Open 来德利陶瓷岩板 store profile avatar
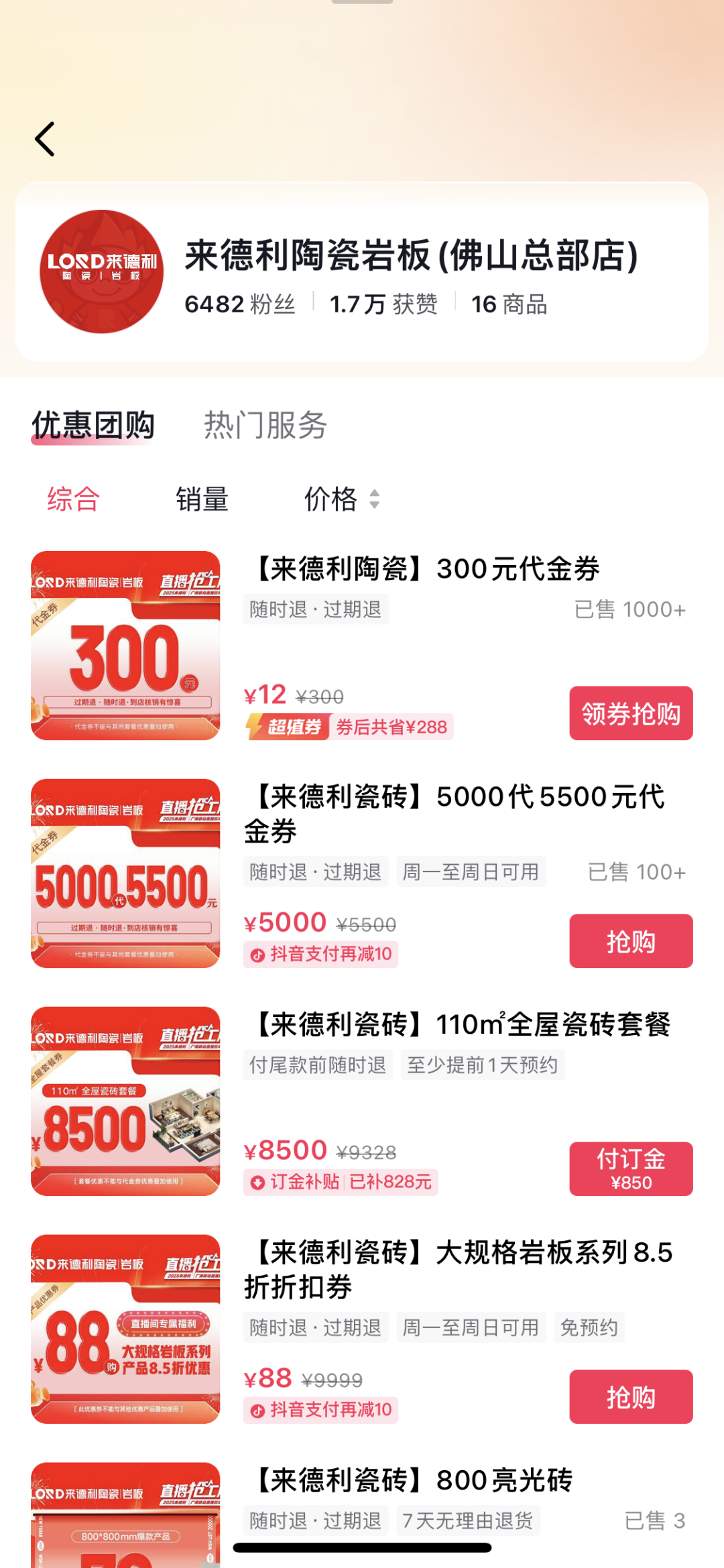This screenshot has width=724, height=1568. (101, 272)
